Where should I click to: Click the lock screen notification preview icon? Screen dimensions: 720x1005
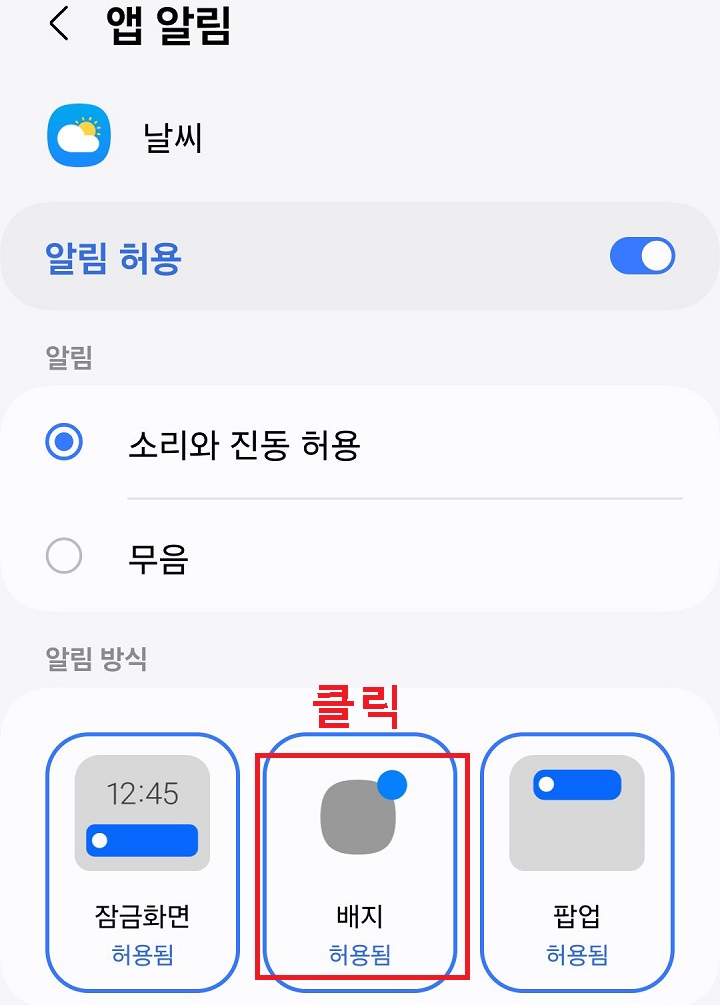coord(141,812)
